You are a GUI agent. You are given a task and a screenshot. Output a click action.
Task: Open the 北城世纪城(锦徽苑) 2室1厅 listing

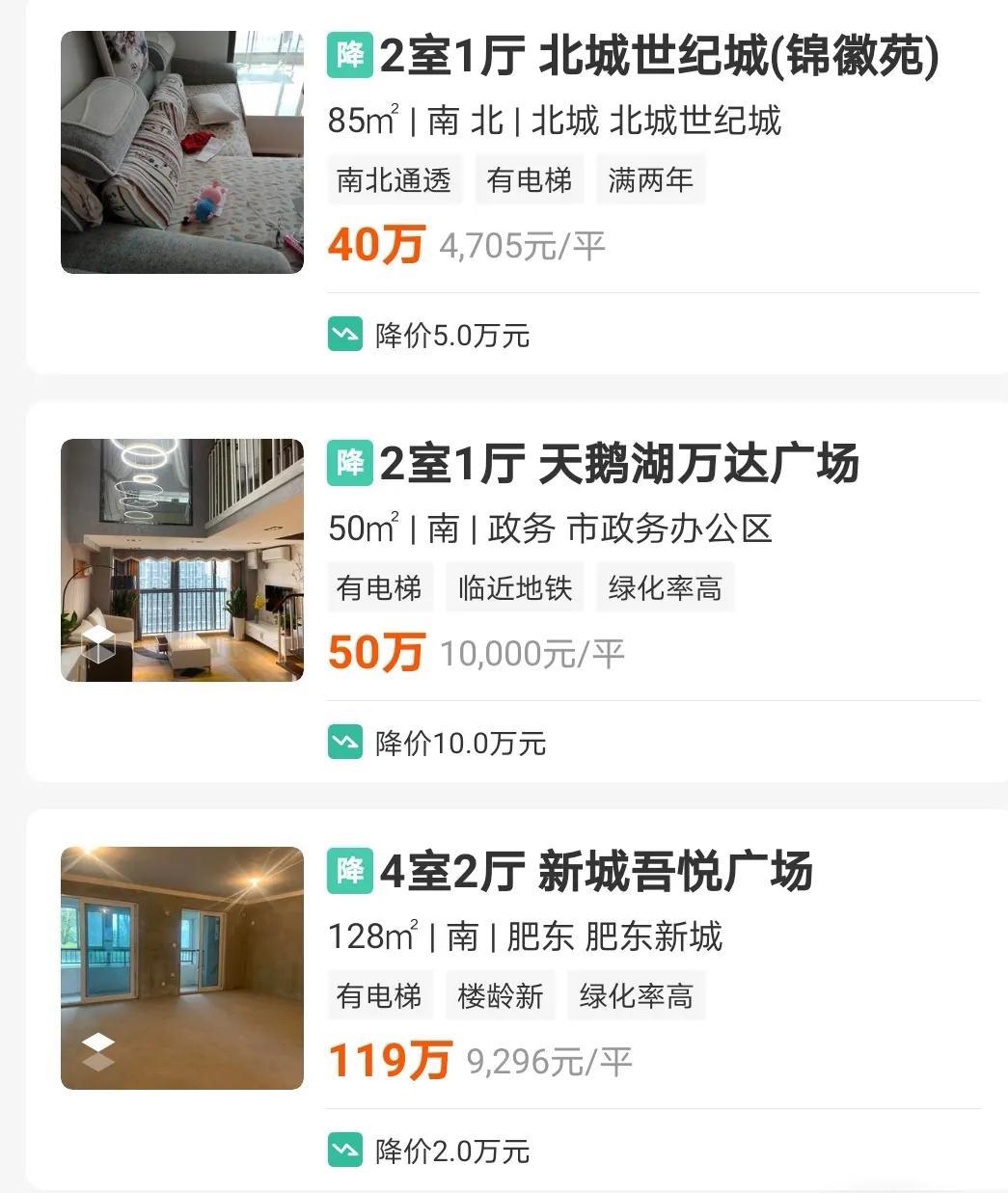pyautogui.click(x=633, y=58)
